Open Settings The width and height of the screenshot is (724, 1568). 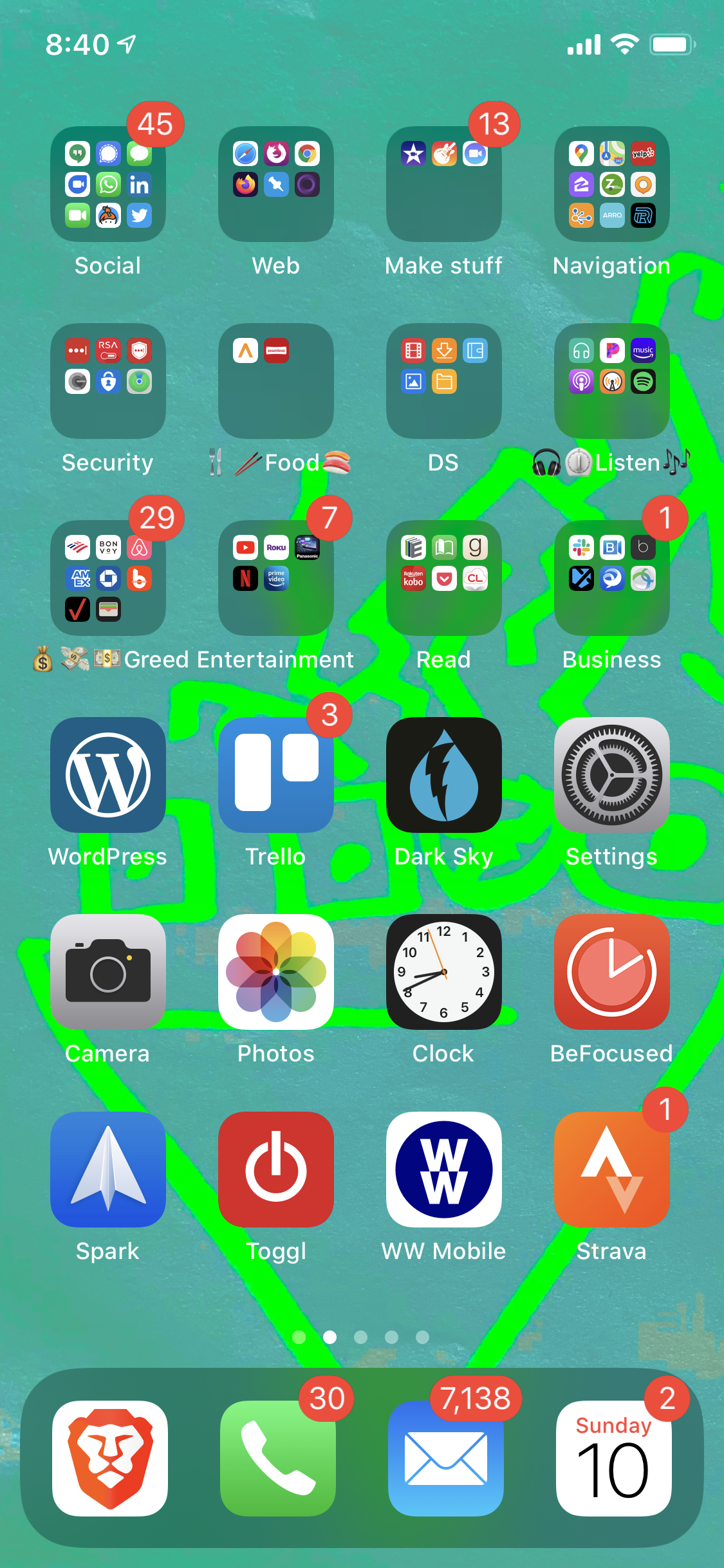coord(612,775)
